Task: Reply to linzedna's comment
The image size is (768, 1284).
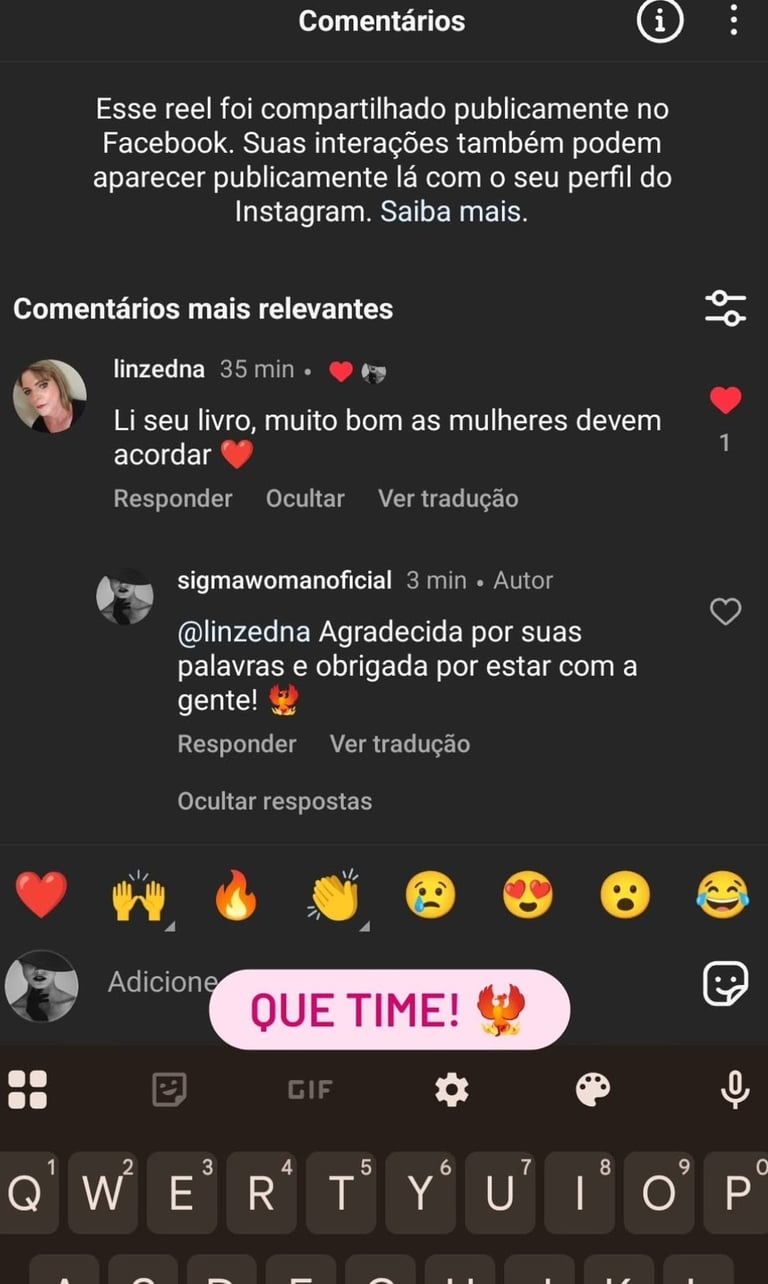Action: (173, 498)
